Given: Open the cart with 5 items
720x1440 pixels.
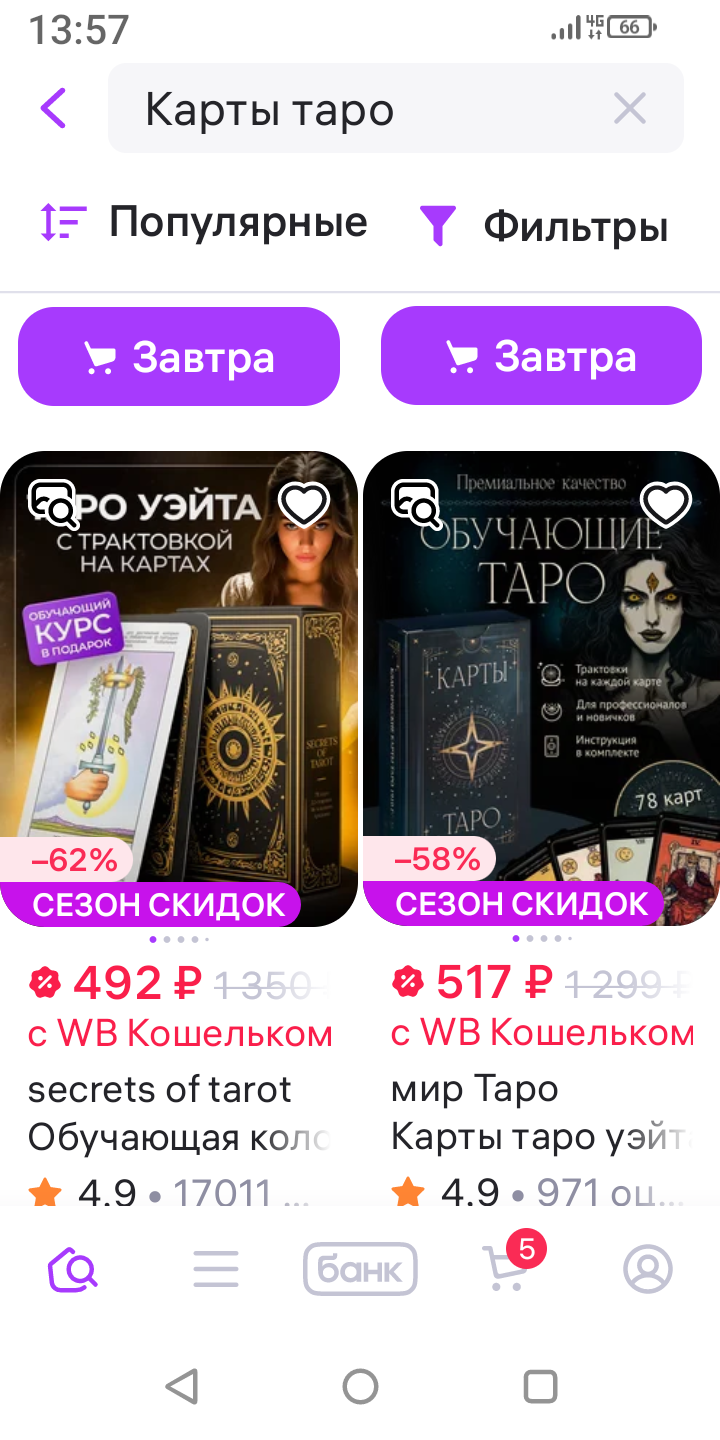Looking at the screenshot, I should (x=505, y=1270).
